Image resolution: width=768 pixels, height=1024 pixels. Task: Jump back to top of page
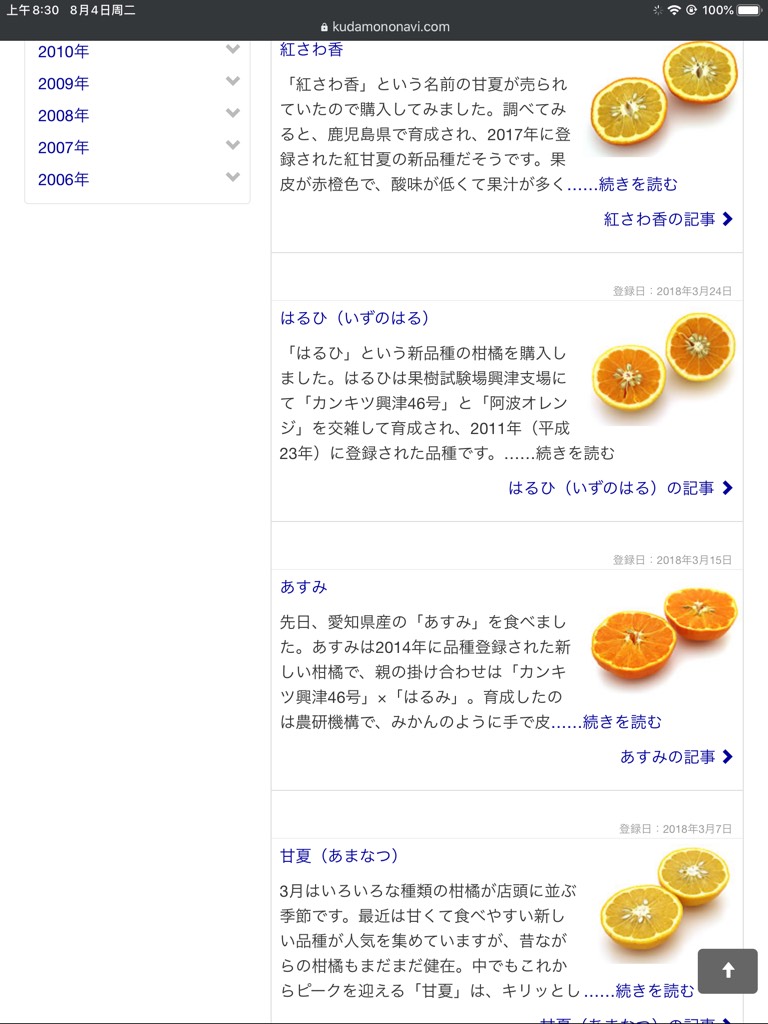727,970
